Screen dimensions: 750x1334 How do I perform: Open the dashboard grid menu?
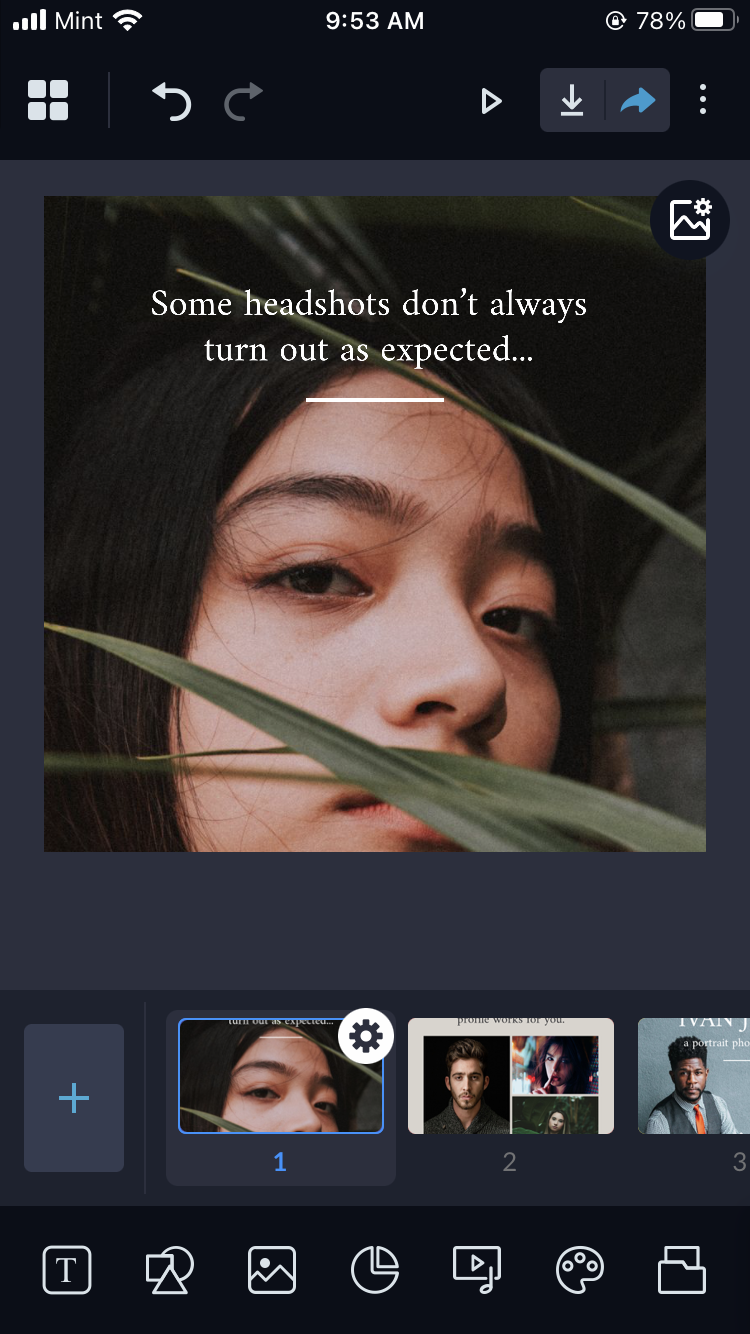[x=48, y=100]
